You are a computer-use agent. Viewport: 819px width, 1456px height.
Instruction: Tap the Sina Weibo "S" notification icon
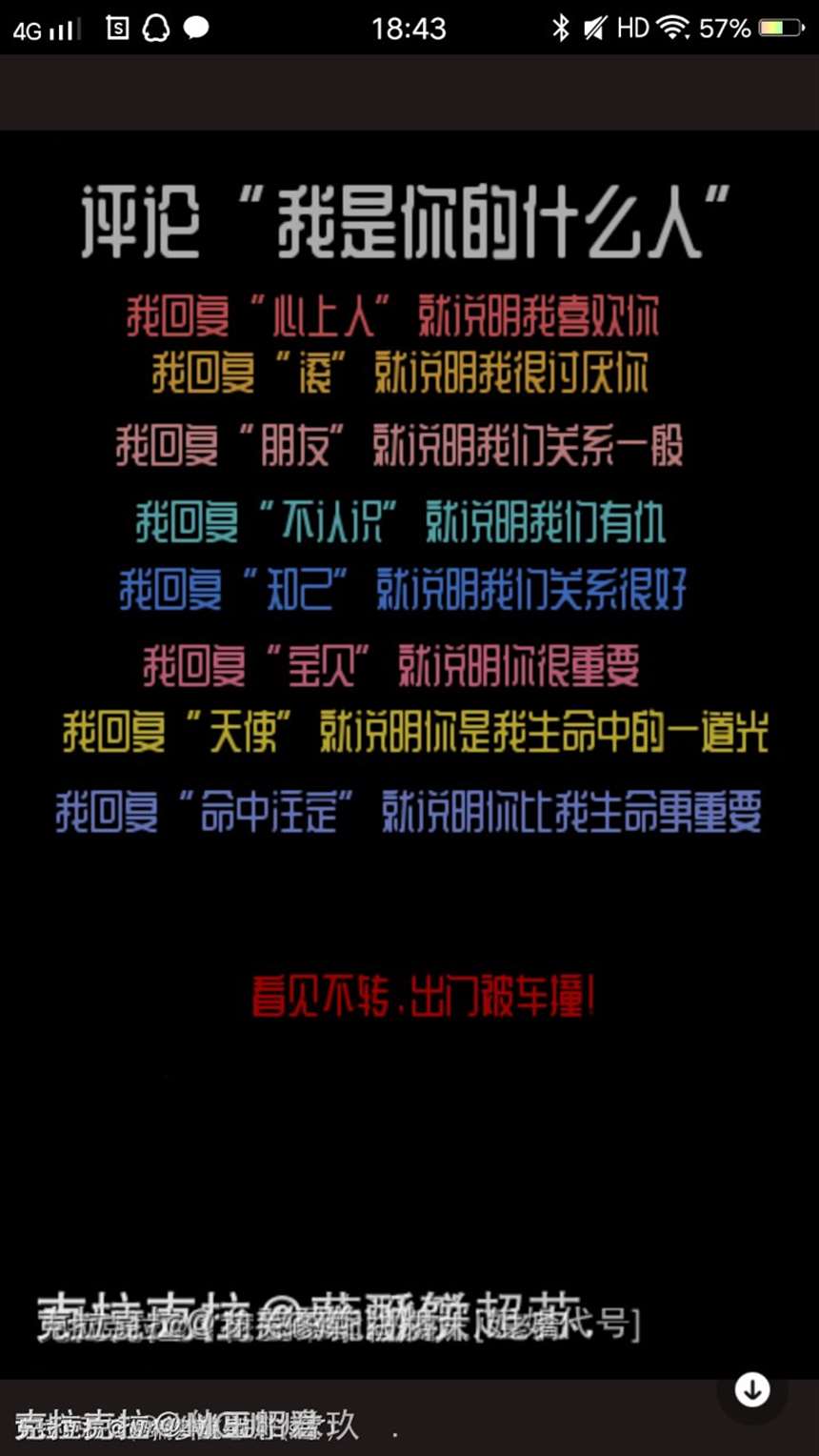pos(117,29)
